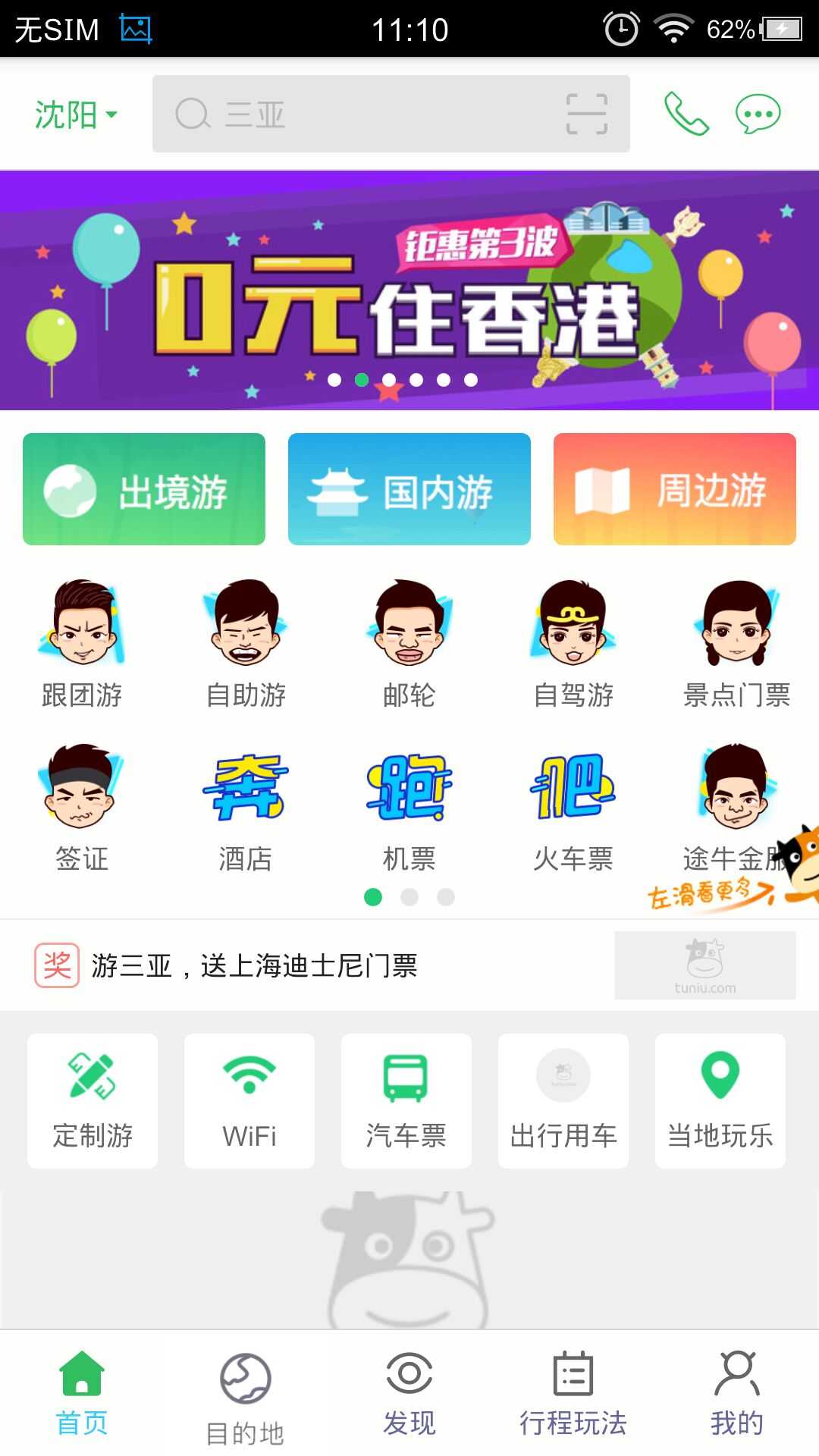Tap the first page indicator dot below icons

[373, 896]
